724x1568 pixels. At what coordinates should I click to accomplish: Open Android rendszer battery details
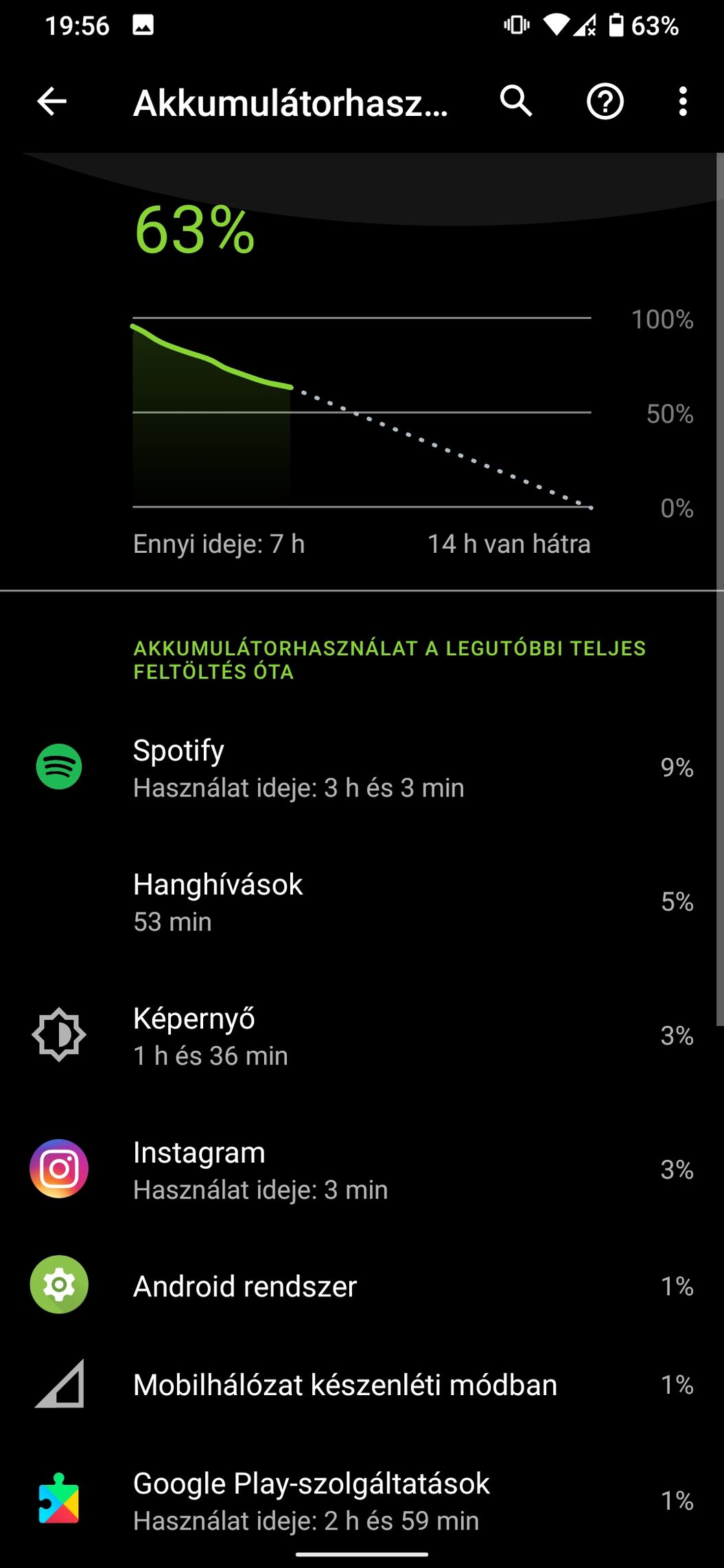(x=362, y=1286)
